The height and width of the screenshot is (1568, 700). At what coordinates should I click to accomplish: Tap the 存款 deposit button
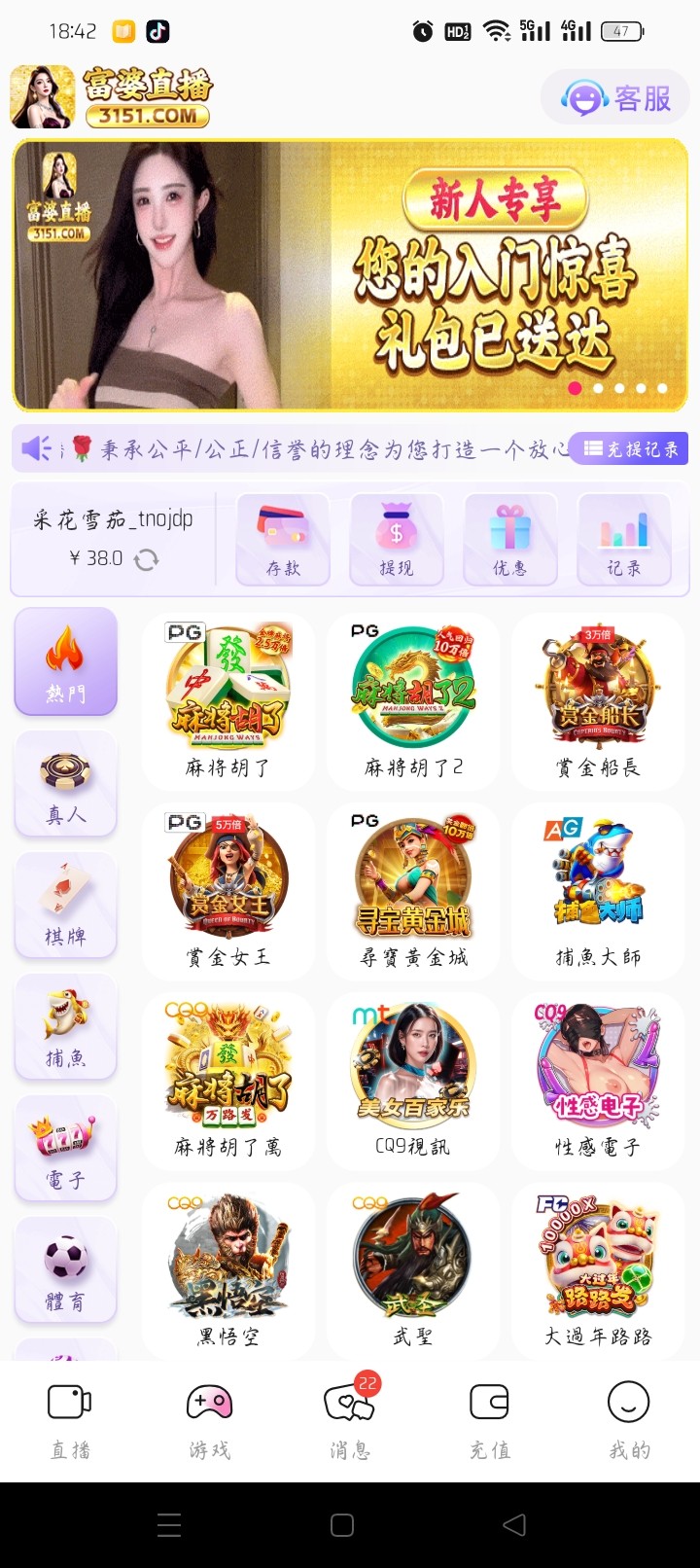click(x=283, y=540)
